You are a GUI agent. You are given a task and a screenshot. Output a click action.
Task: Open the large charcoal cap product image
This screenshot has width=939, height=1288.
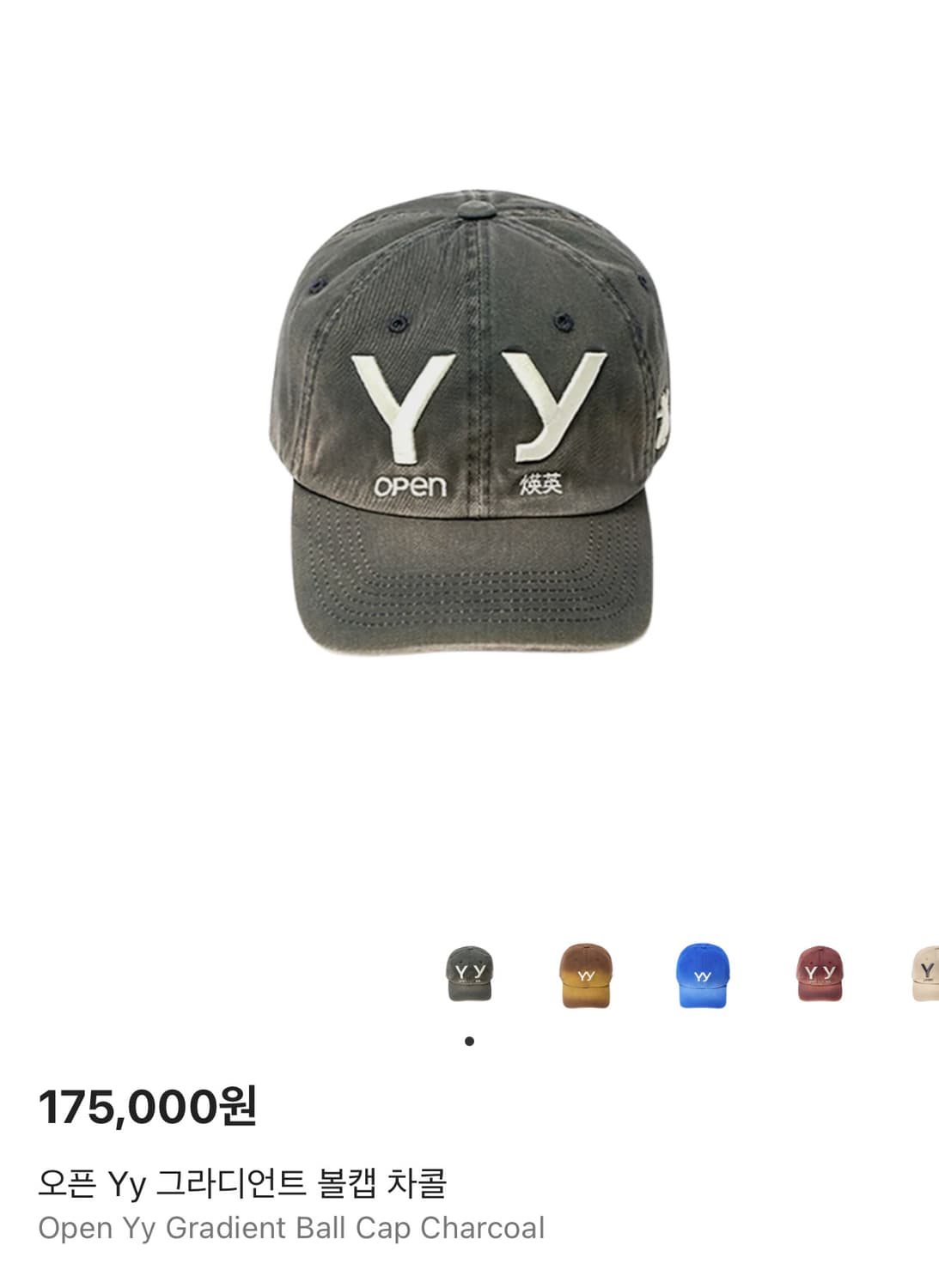[470, 421]
